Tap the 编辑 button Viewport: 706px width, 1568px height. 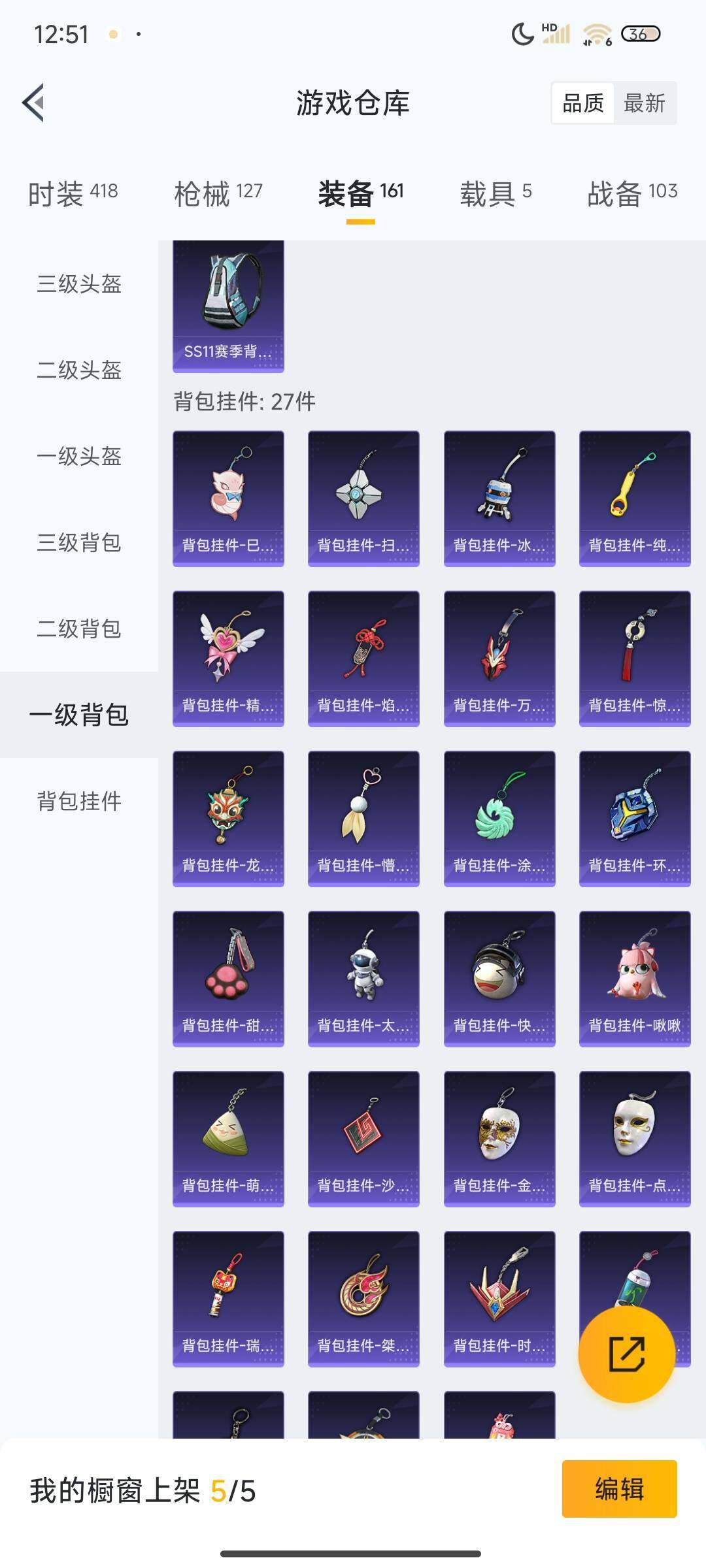tap(619, 1489)
